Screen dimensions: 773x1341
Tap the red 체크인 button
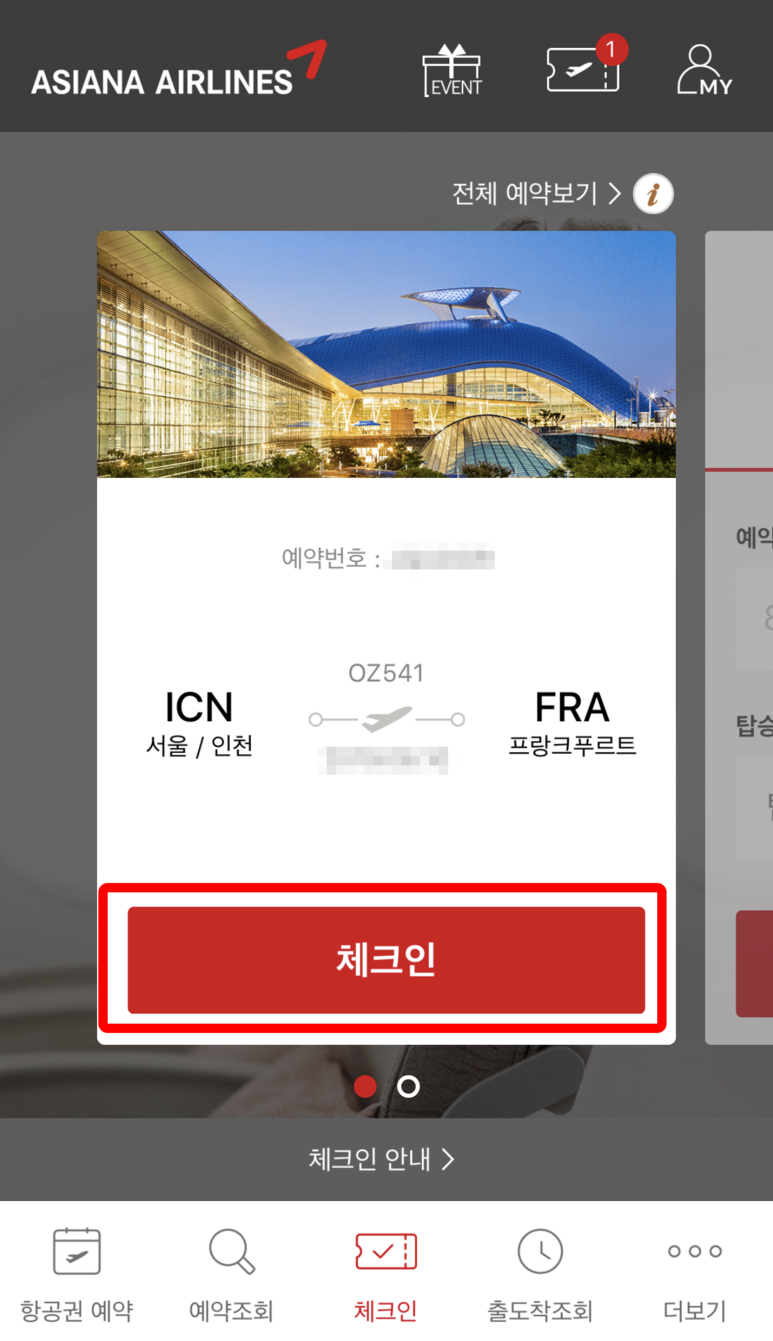(x=386, y=960)
